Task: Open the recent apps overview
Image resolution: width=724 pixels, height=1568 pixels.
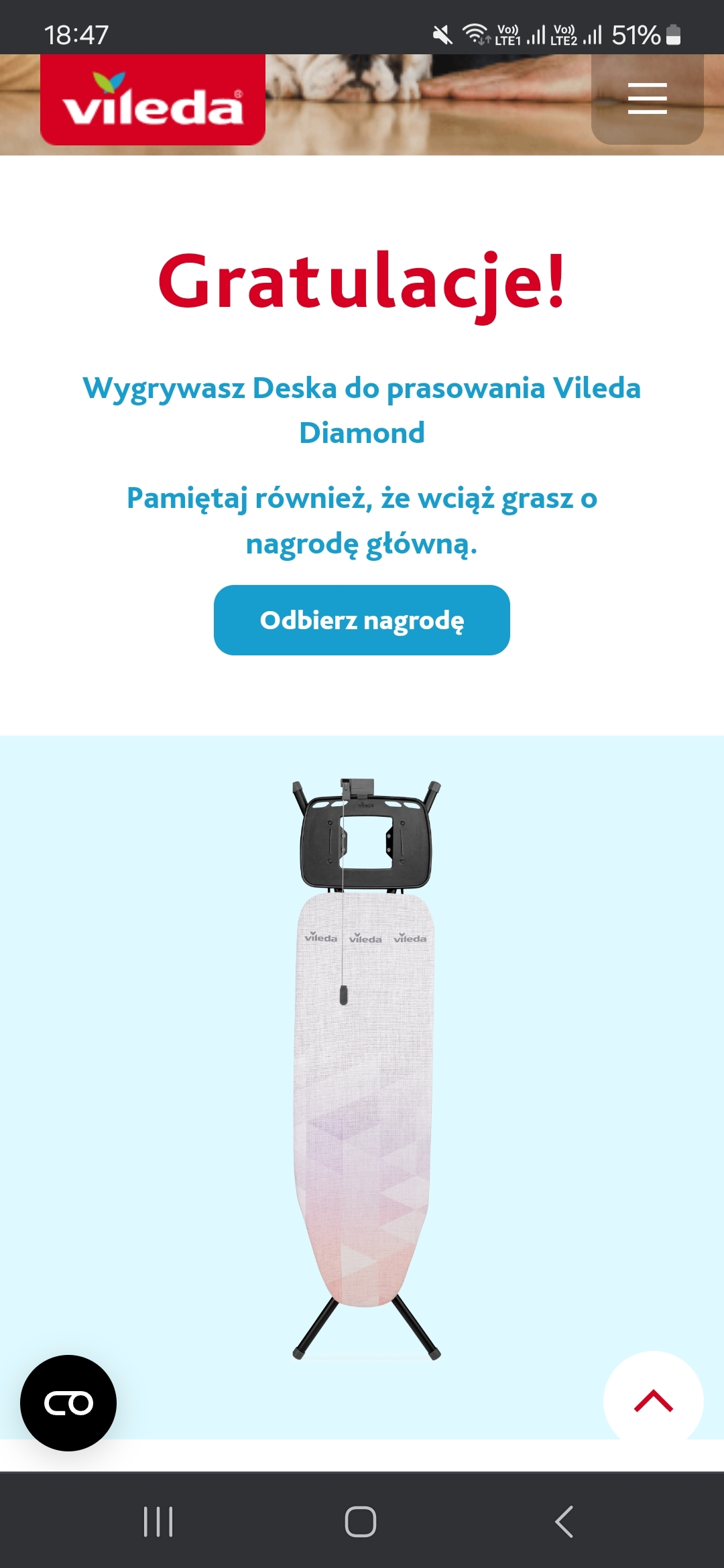Action: [x=159, y=1521]
